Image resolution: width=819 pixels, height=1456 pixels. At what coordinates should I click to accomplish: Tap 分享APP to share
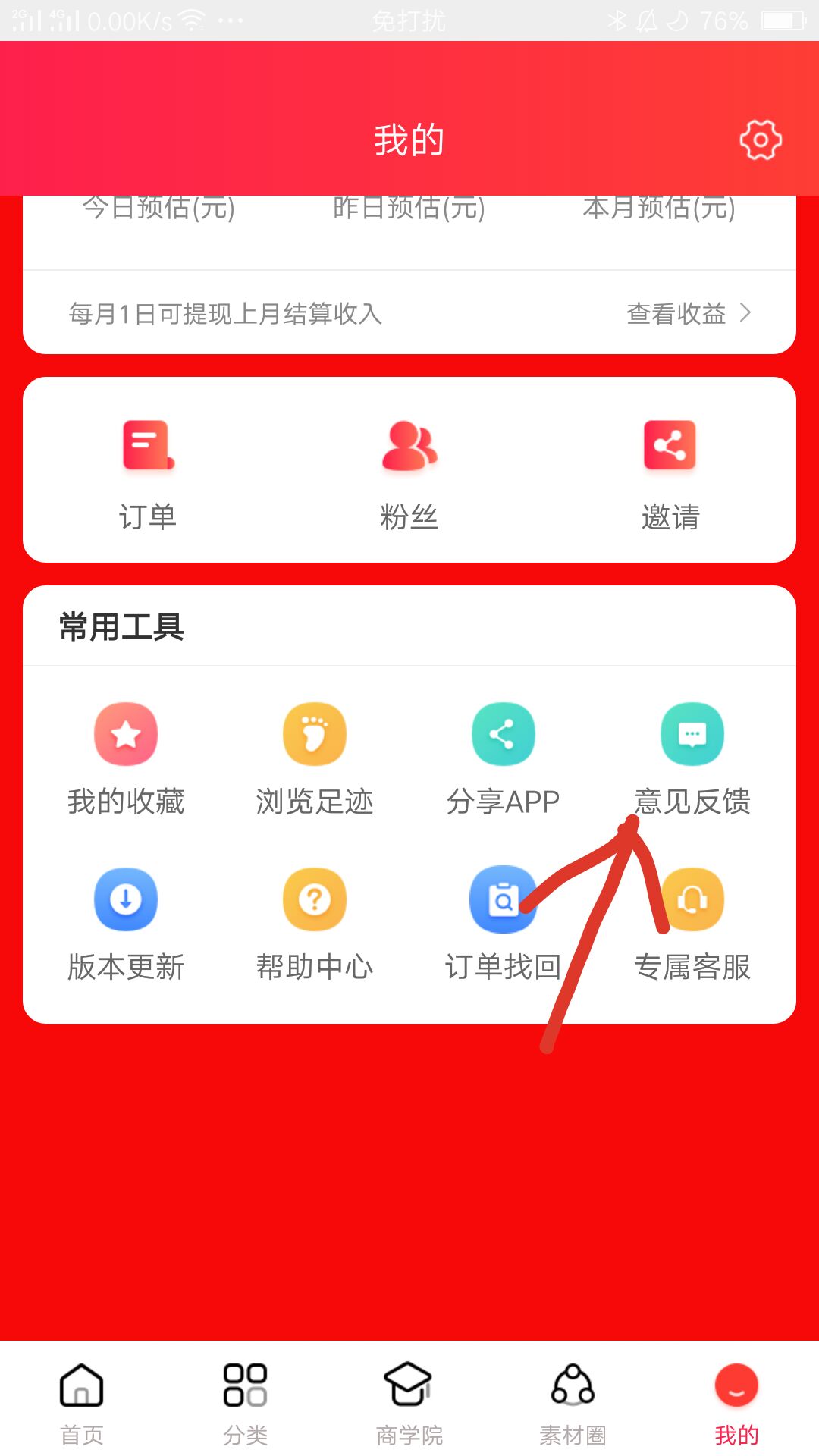503,758
